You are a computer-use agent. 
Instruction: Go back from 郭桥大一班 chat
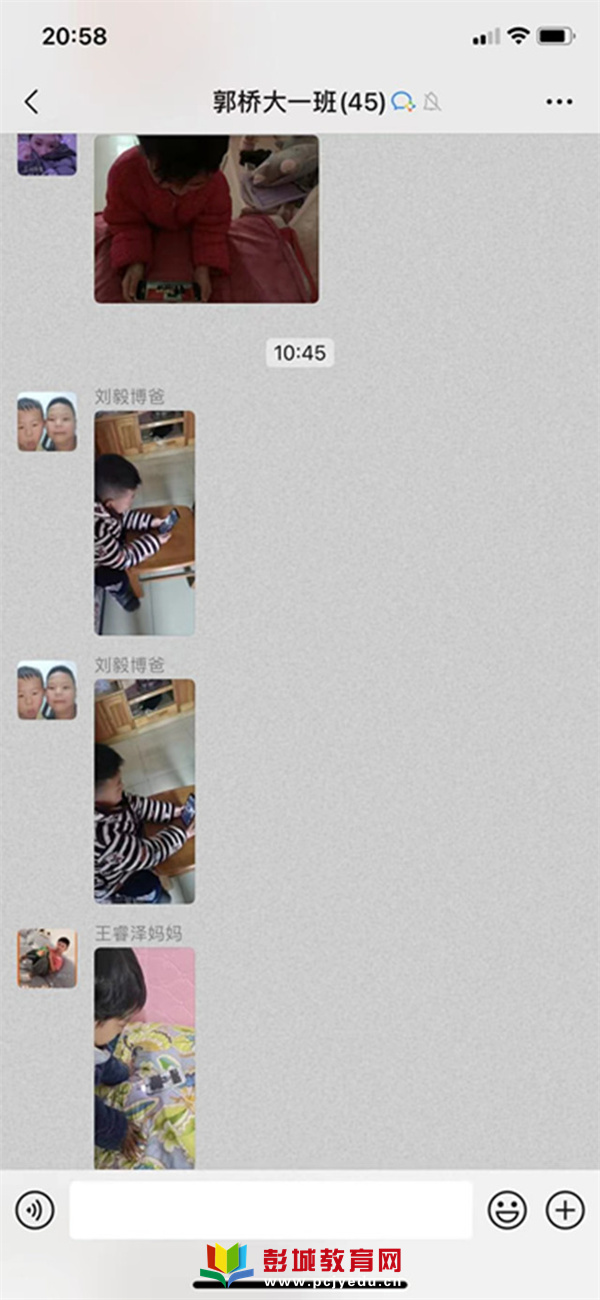[32, 101]
